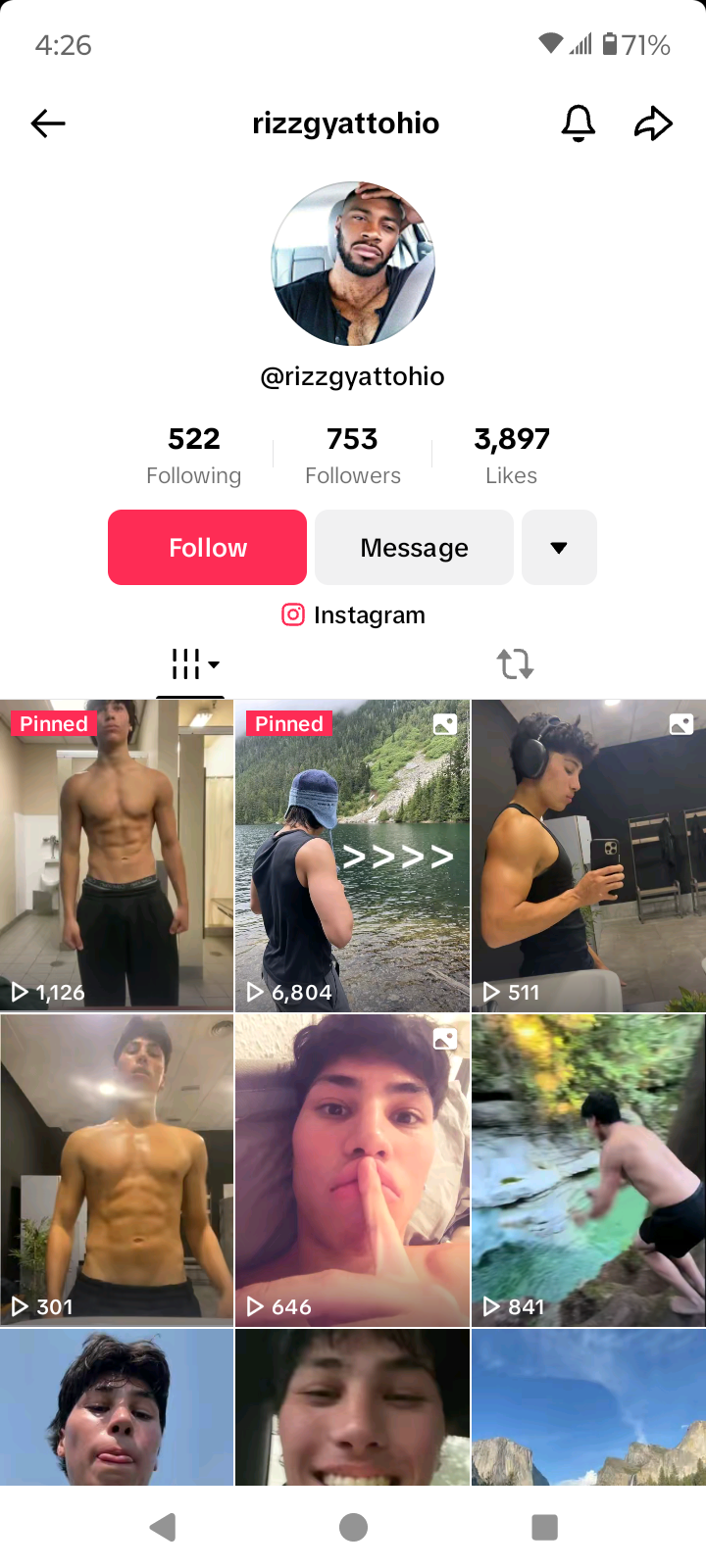Image resolution: width=706 pixels, height=1568 pixels.
Task: Switch to the reposts tab
Action: pos(515,664)
